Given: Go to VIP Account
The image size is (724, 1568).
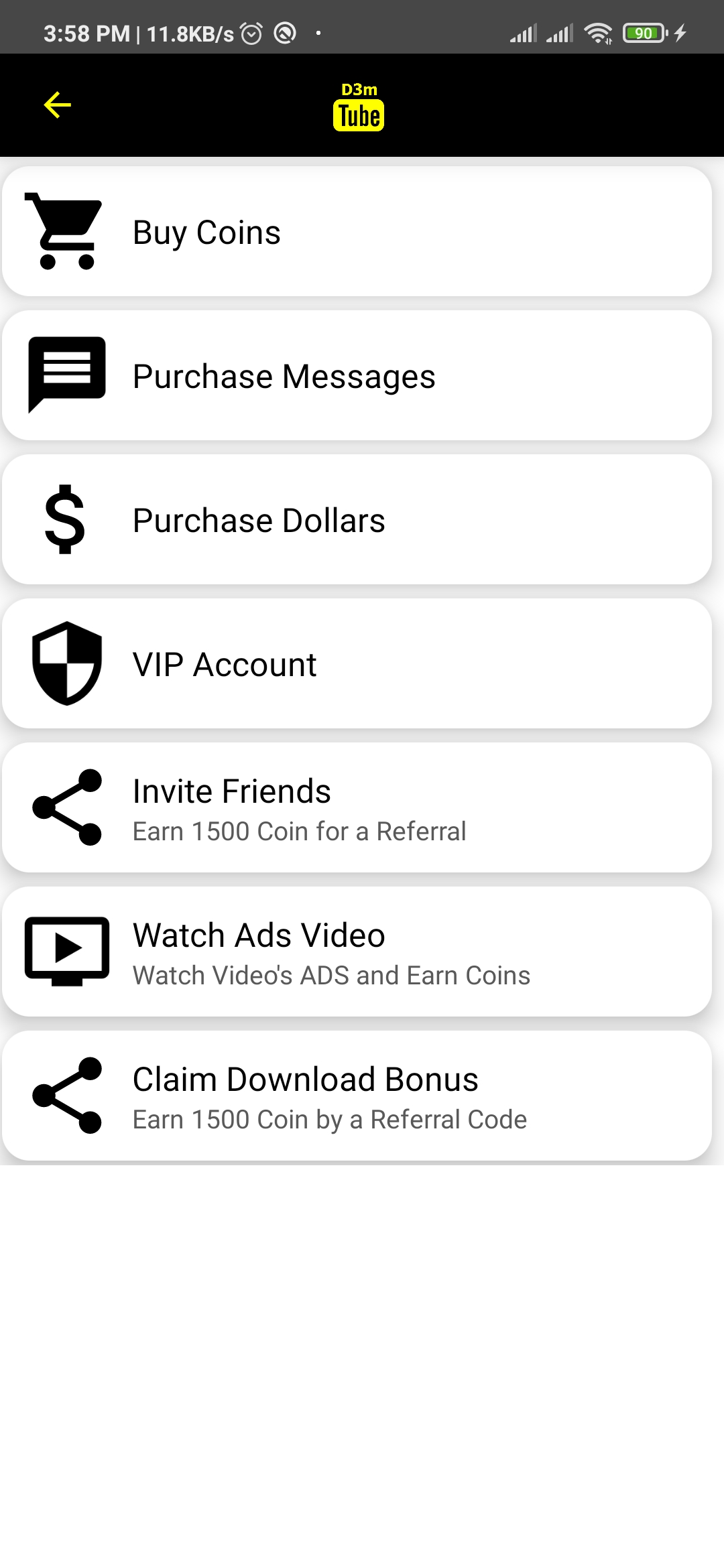Looking at the screenshot, I should (357, 664).
